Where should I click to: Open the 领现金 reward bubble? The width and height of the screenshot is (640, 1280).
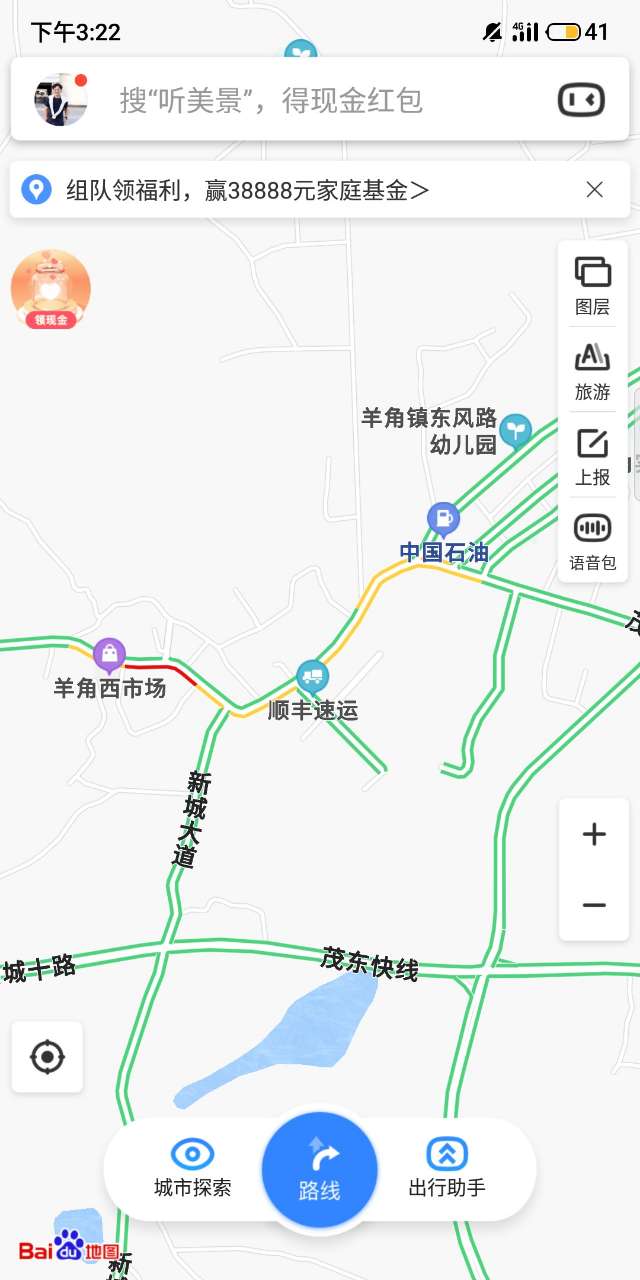(x=51, y=290)
